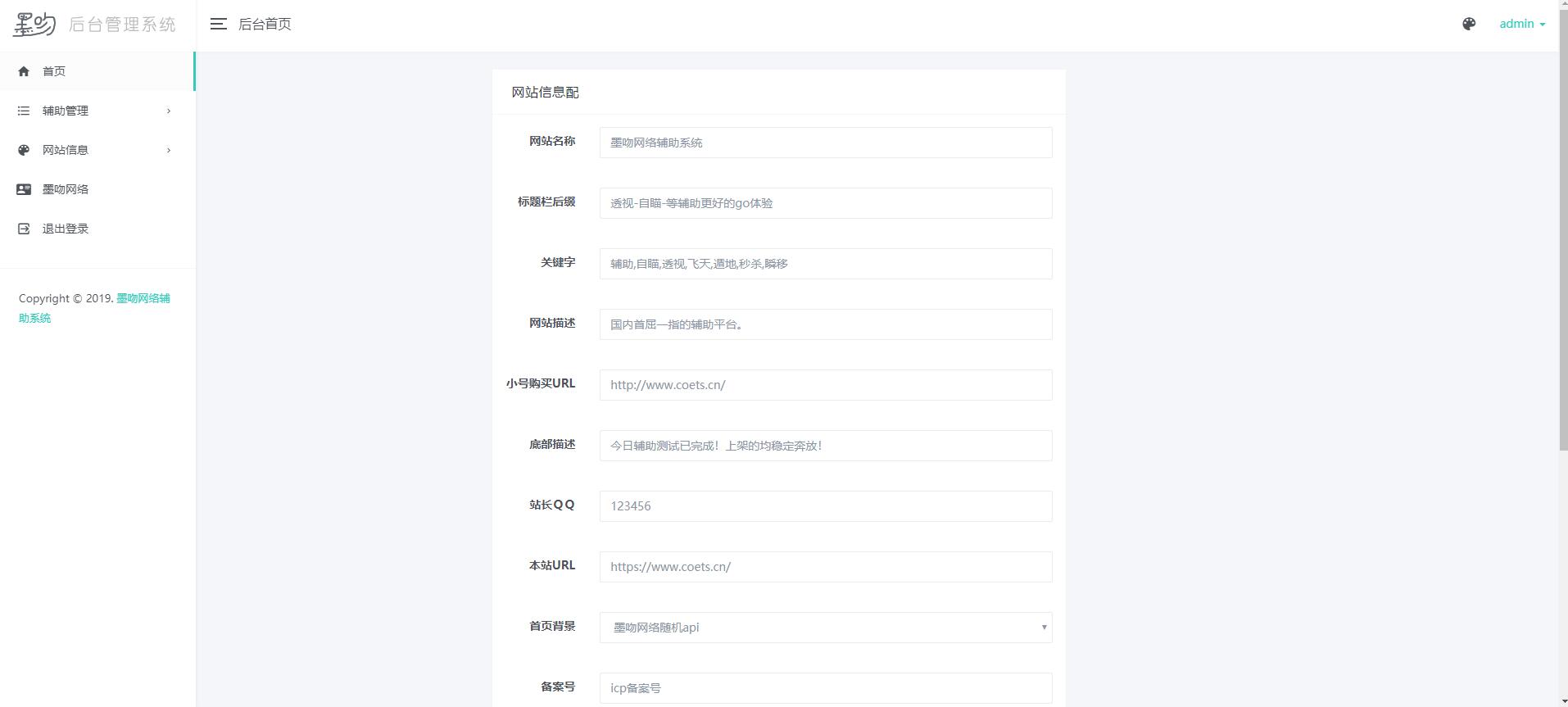
Task: Open the admin account dropdown
Action: coord(1521,24)
